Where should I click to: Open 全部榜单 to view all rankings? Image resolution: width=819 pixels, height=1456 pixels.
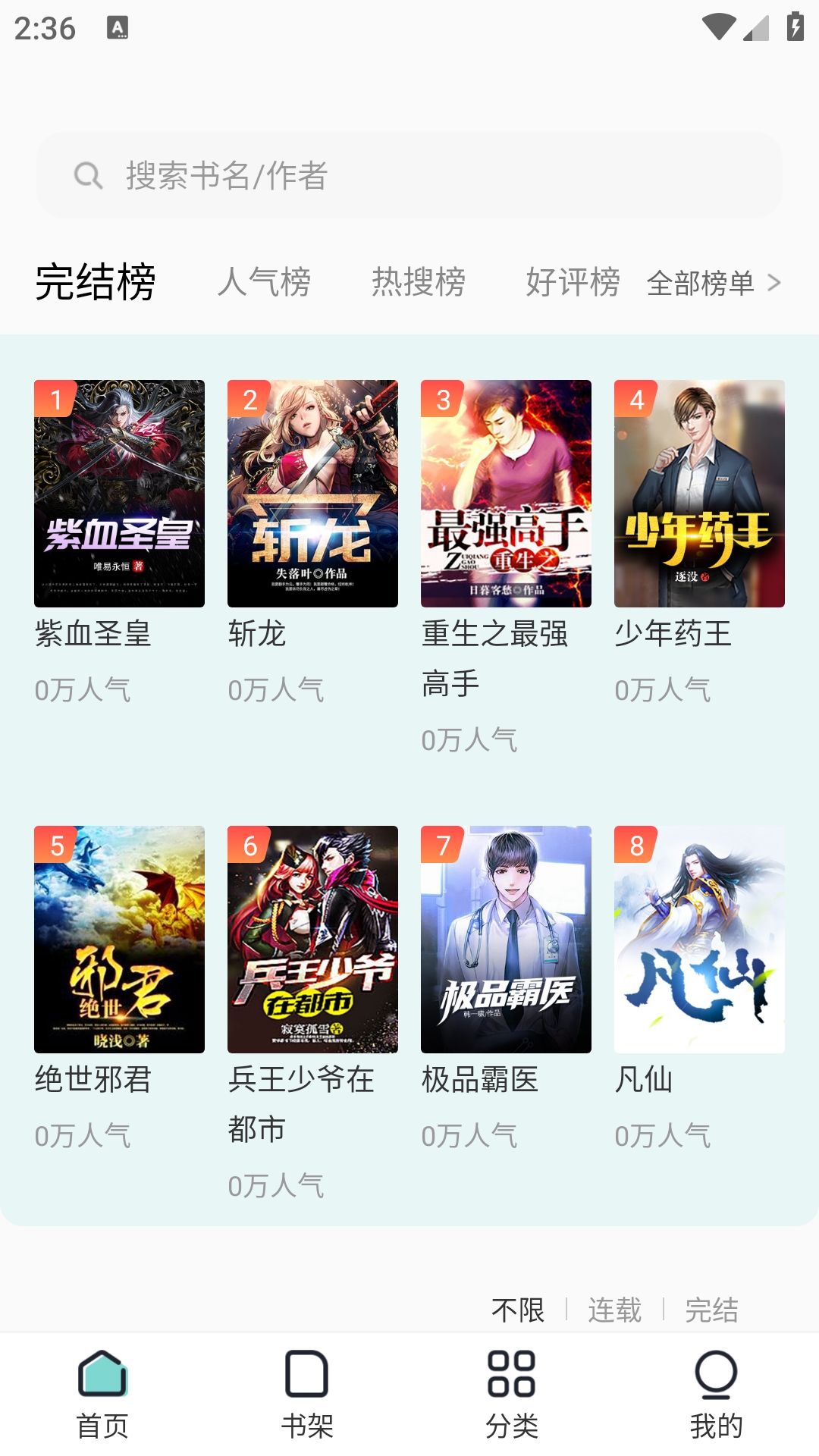pyautogui.click(x=714, y=284)
